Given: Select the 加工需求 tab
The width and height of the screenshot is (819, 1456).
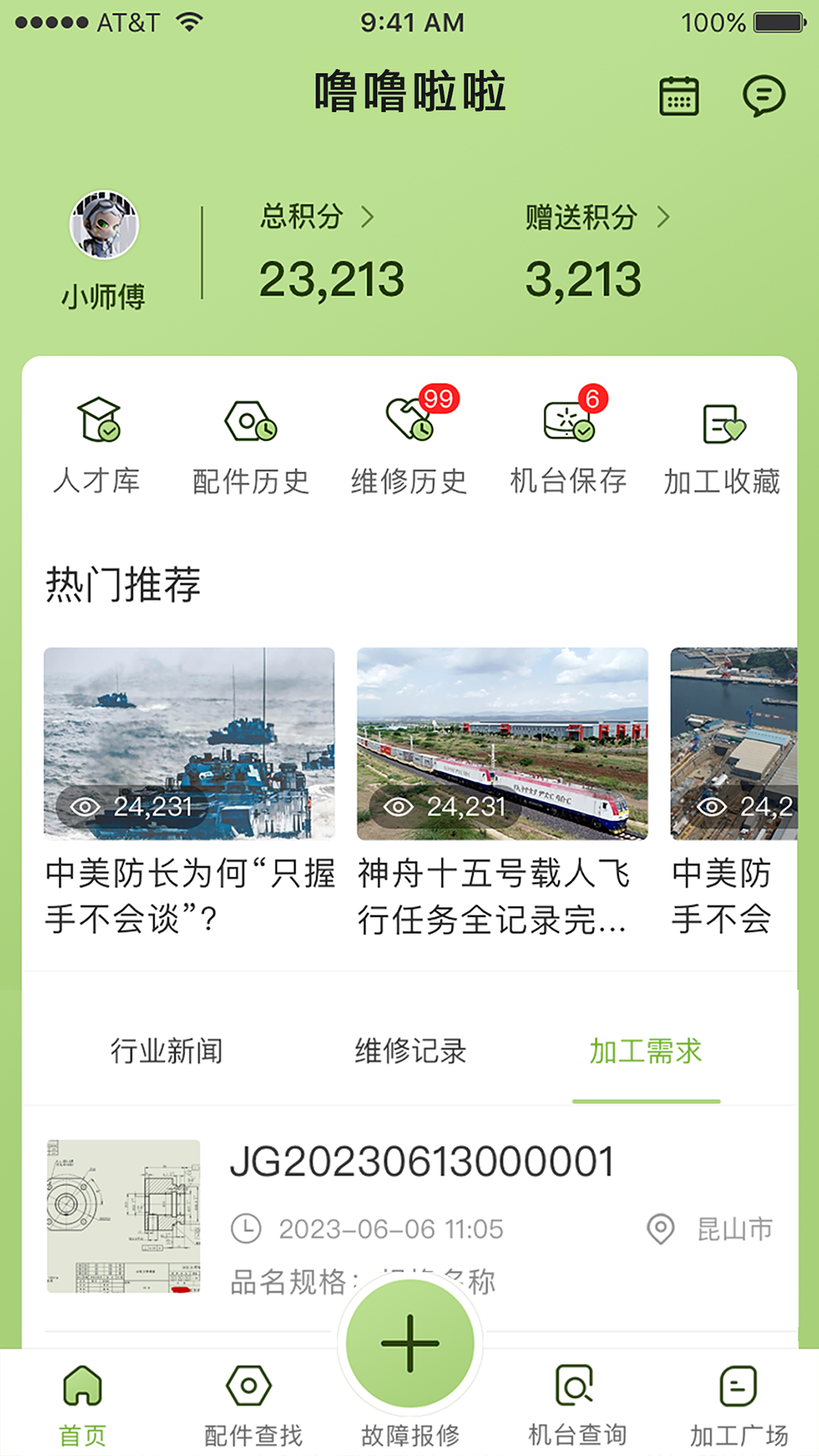Looking at the screenshot, I should (646, 1052).
